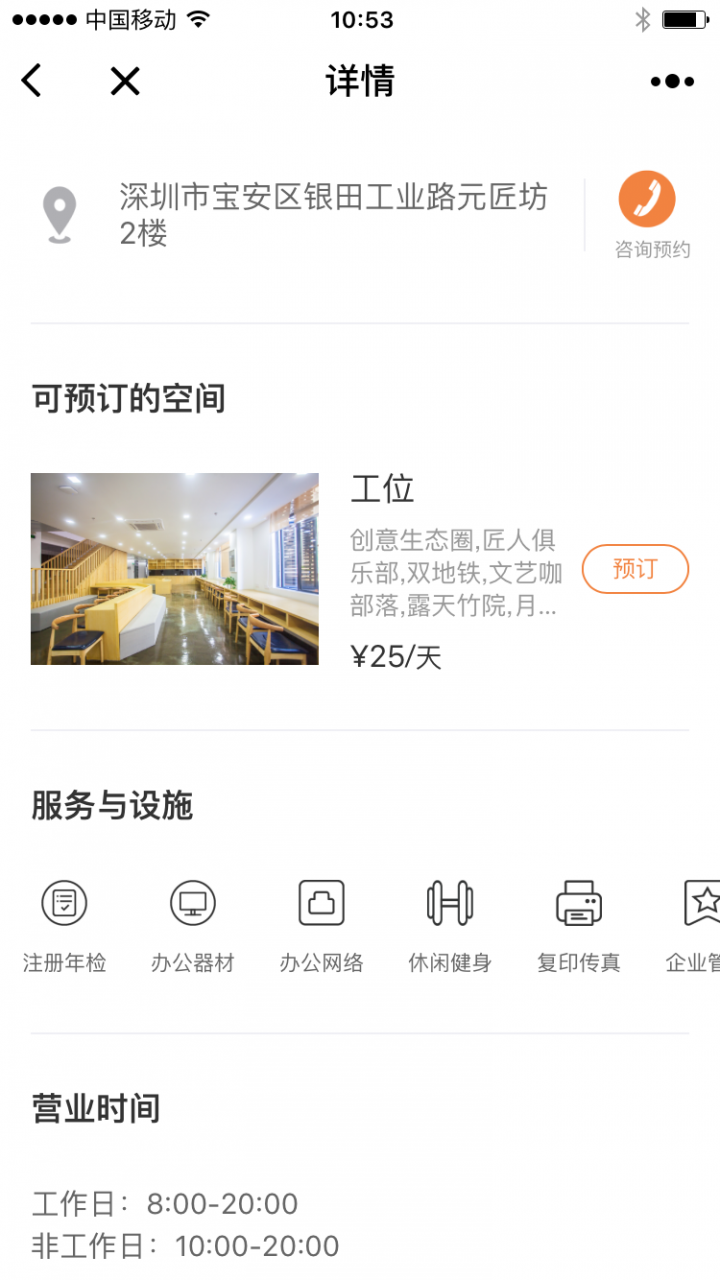Open the 工位 workspace photo
This screenshot has width=720, height=1280.
click(x=175, y=569)
